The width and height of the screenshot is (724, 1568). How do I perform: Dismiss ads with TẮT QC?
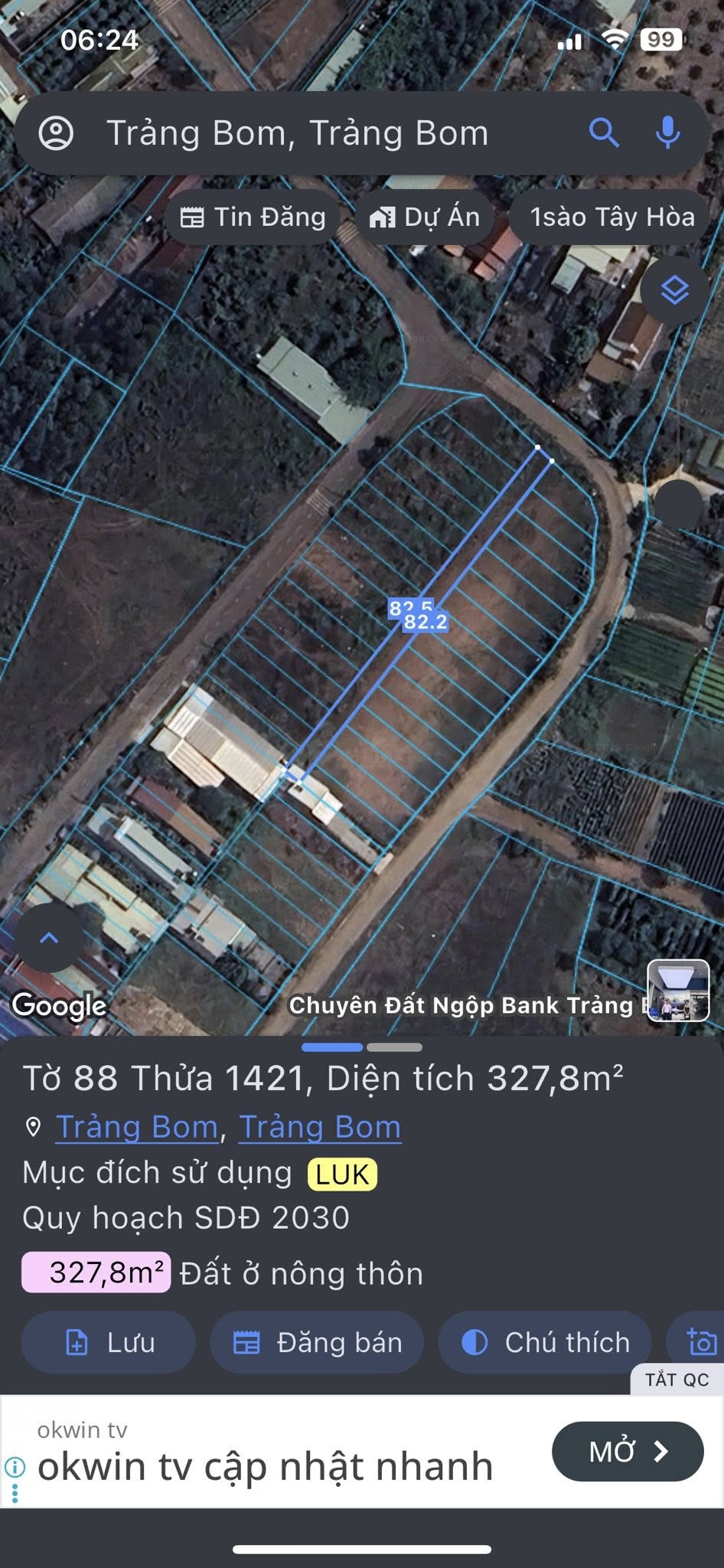tap(677, 1380)
